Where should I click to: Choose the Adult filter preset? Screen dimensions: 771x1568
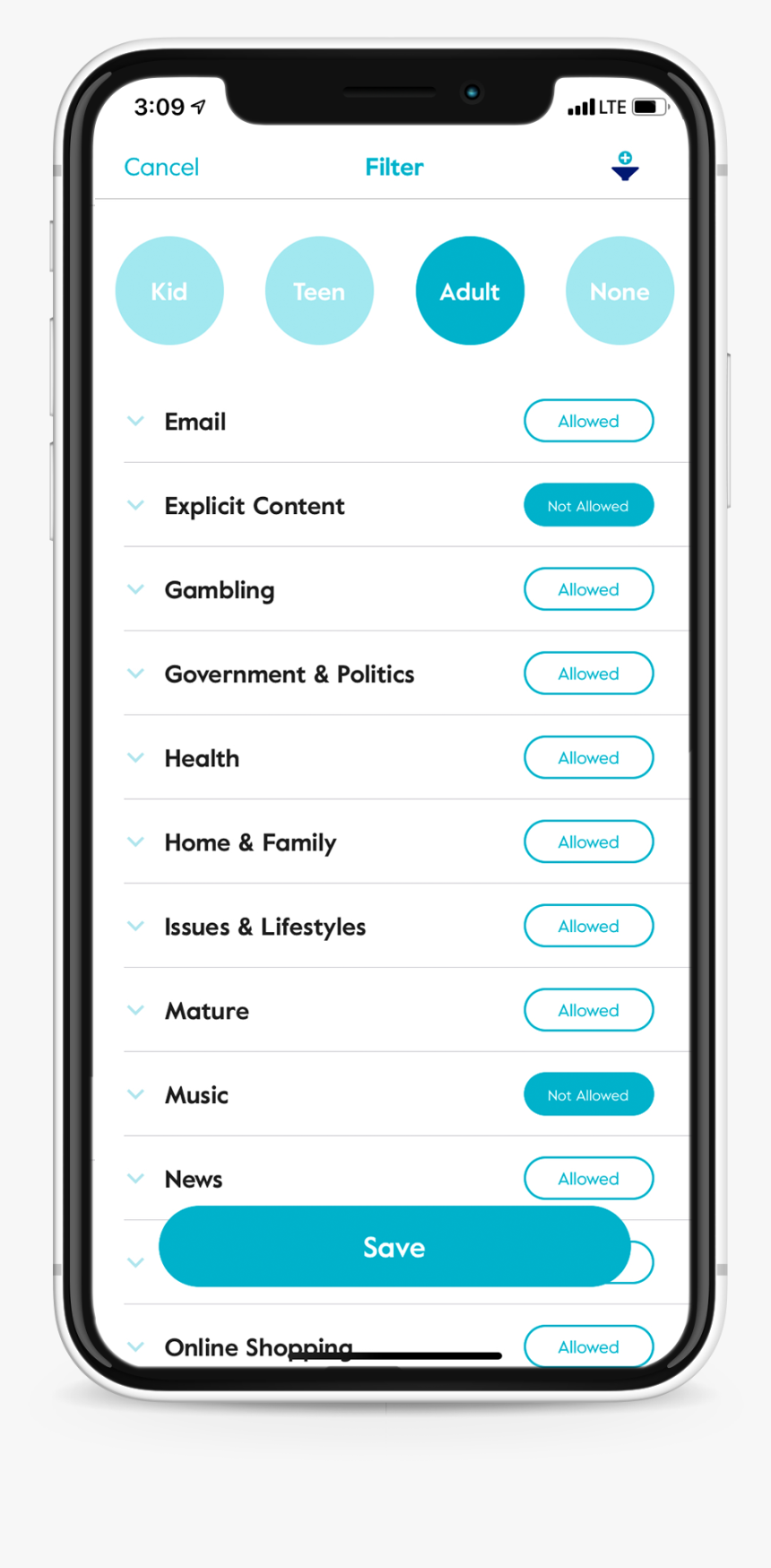point(470,291)
